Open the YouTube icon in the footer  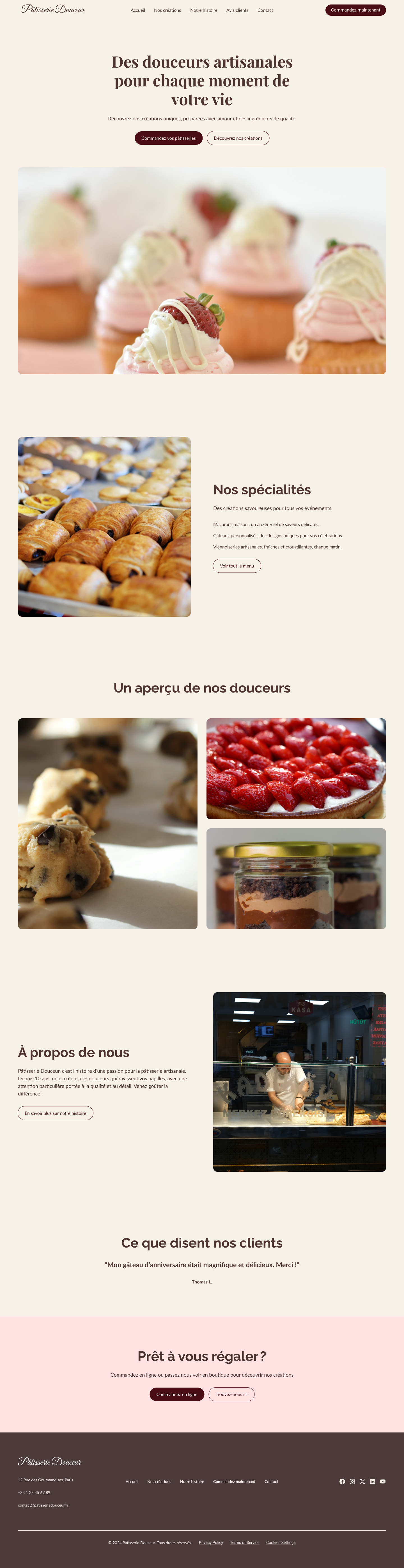(383, 1482)
